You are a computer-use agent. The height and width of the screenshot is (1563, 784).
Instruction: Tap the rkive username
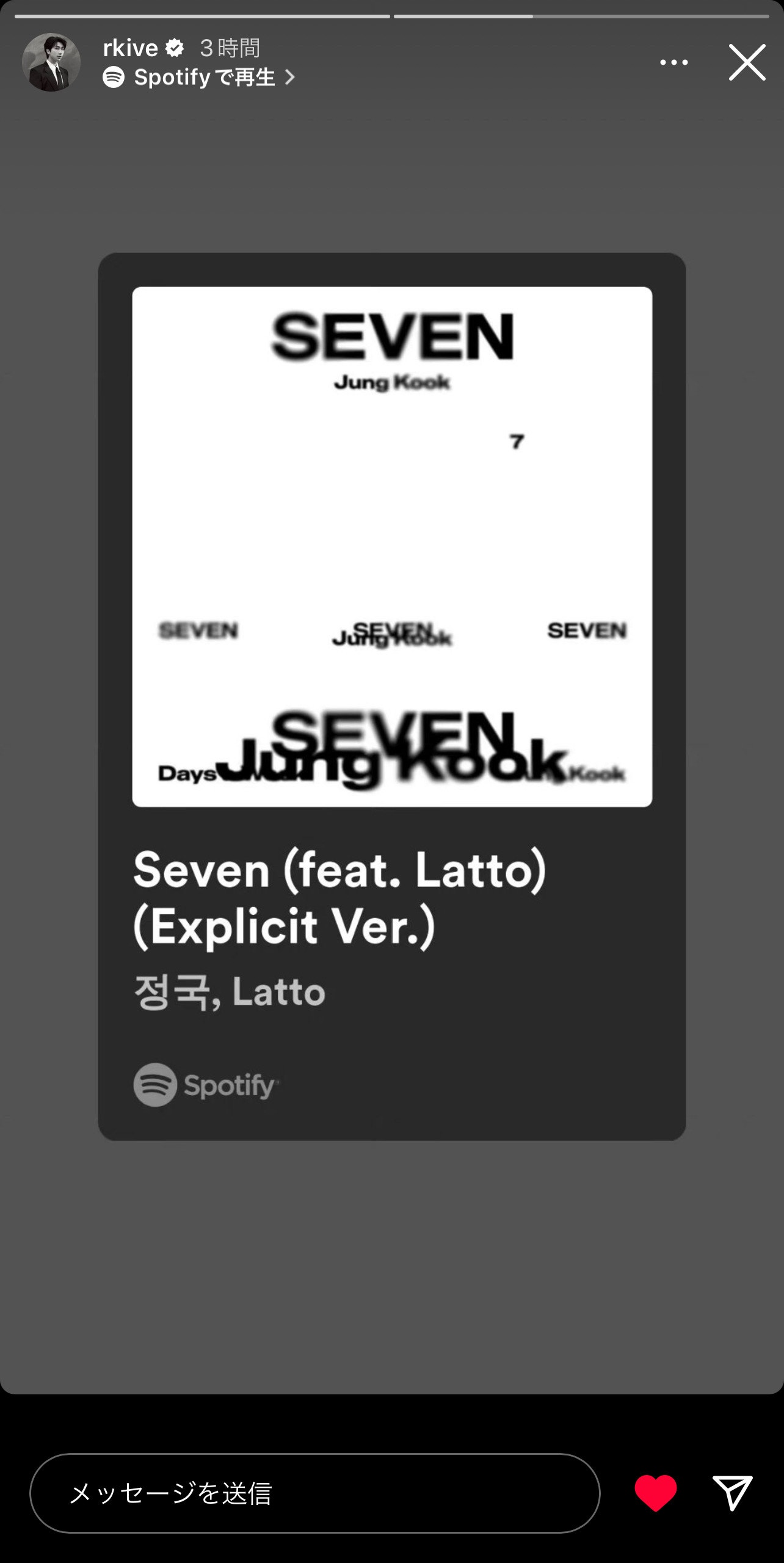[131, 48]
